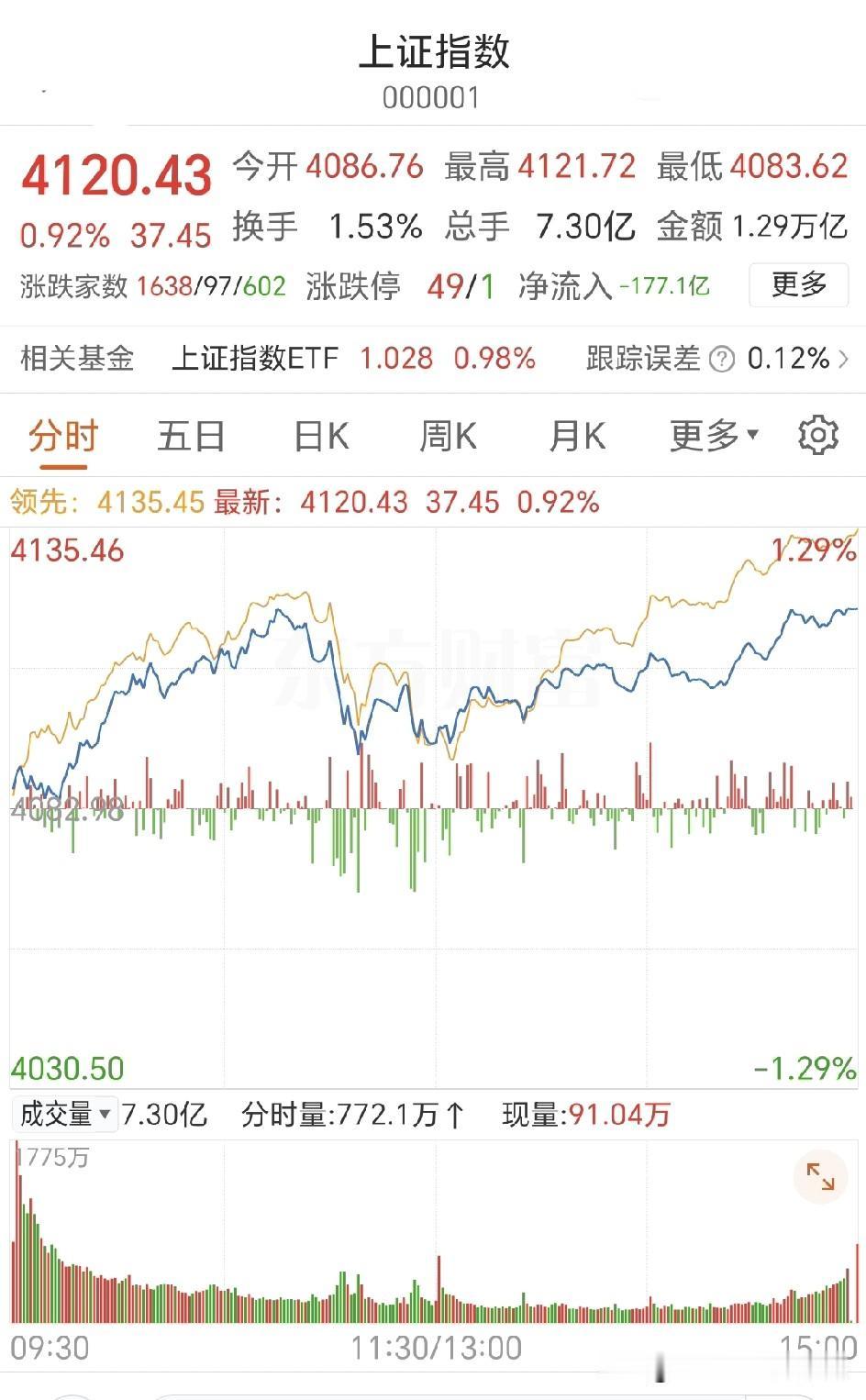The image size is (866, 1400).
Task: Switch to the 月K tab
Action: (x=576, y=437)
